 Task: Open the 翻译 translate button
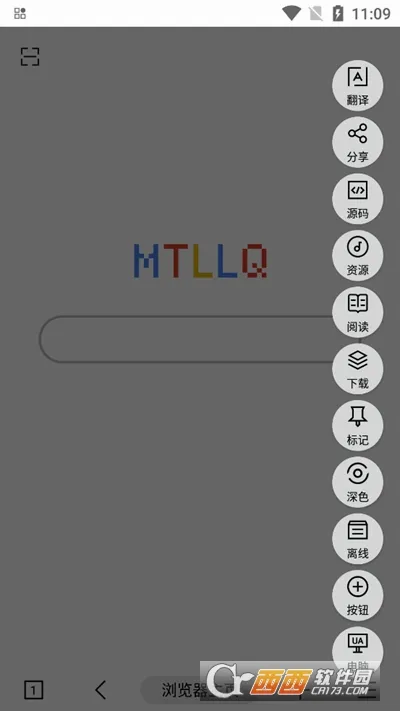357,86
